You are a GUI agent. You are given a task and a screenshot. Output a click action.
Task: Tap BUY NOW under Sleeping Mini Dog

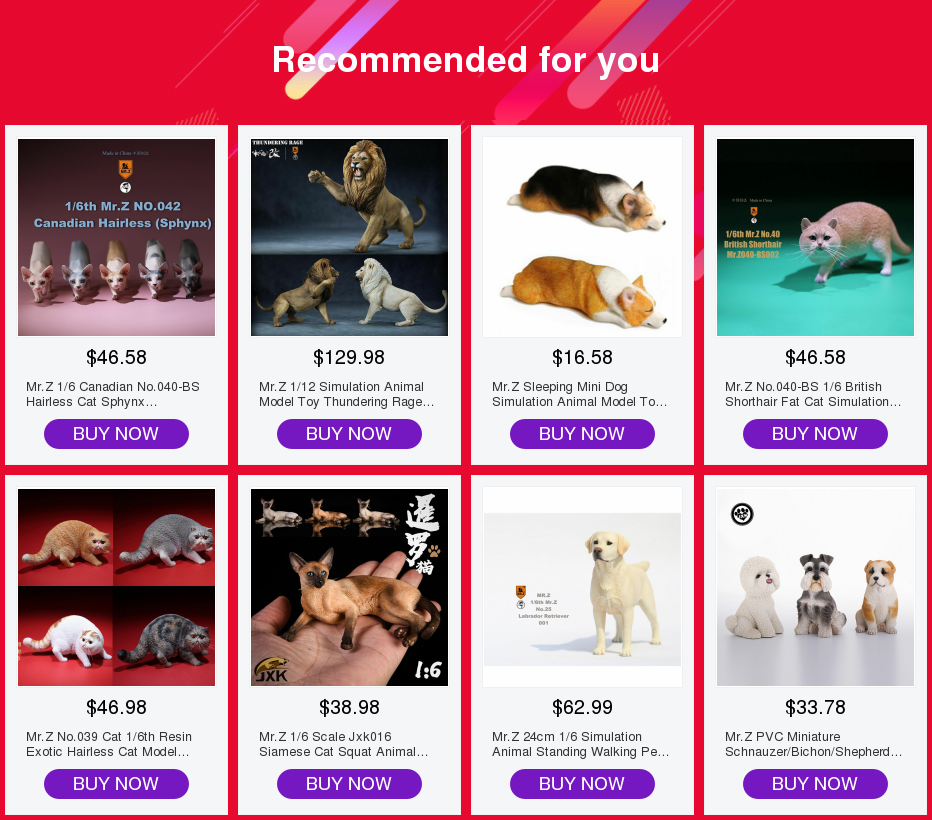point(582,434)
